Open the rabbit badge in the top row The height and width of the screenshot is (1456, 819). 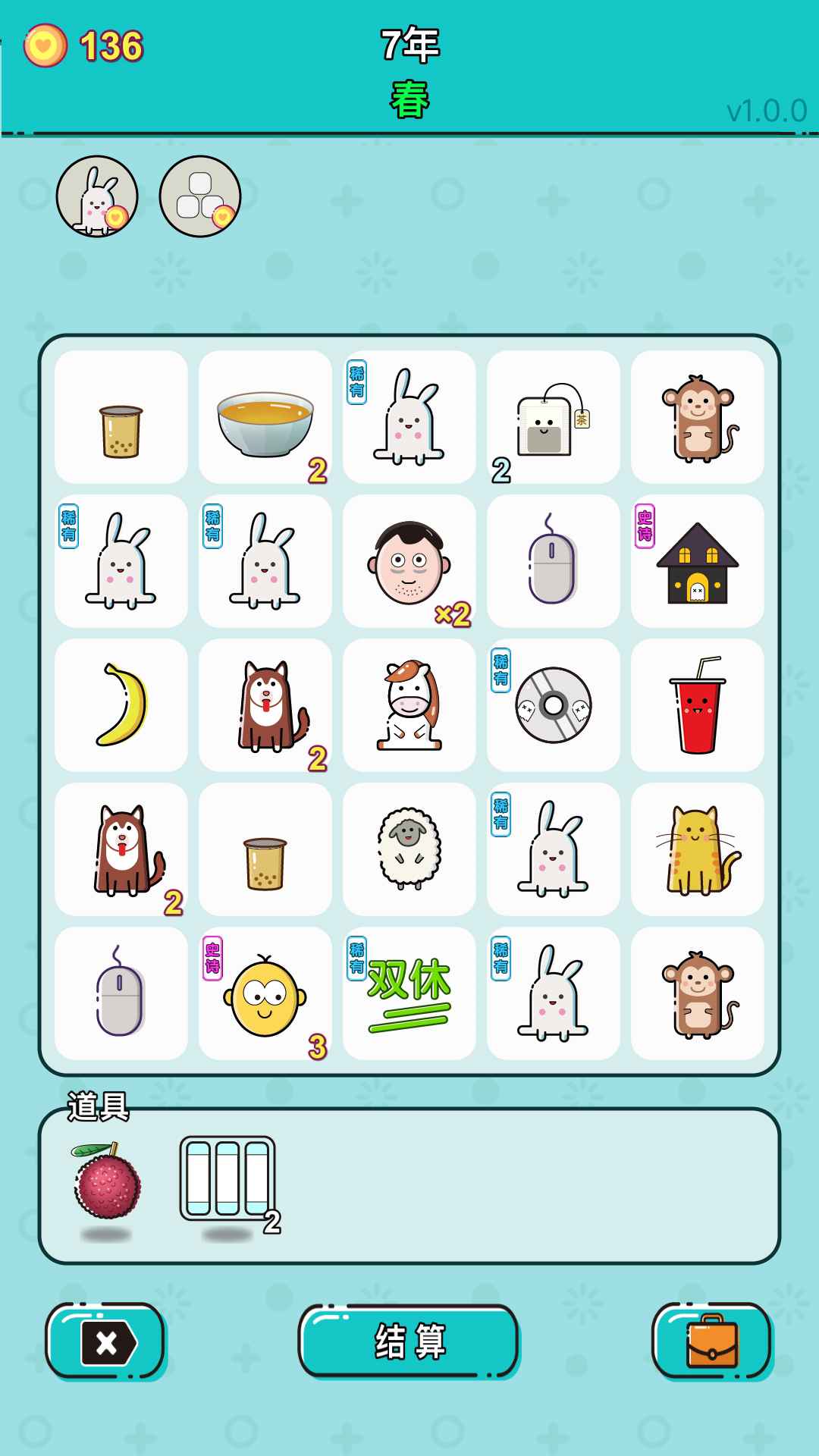click(97, 196)
